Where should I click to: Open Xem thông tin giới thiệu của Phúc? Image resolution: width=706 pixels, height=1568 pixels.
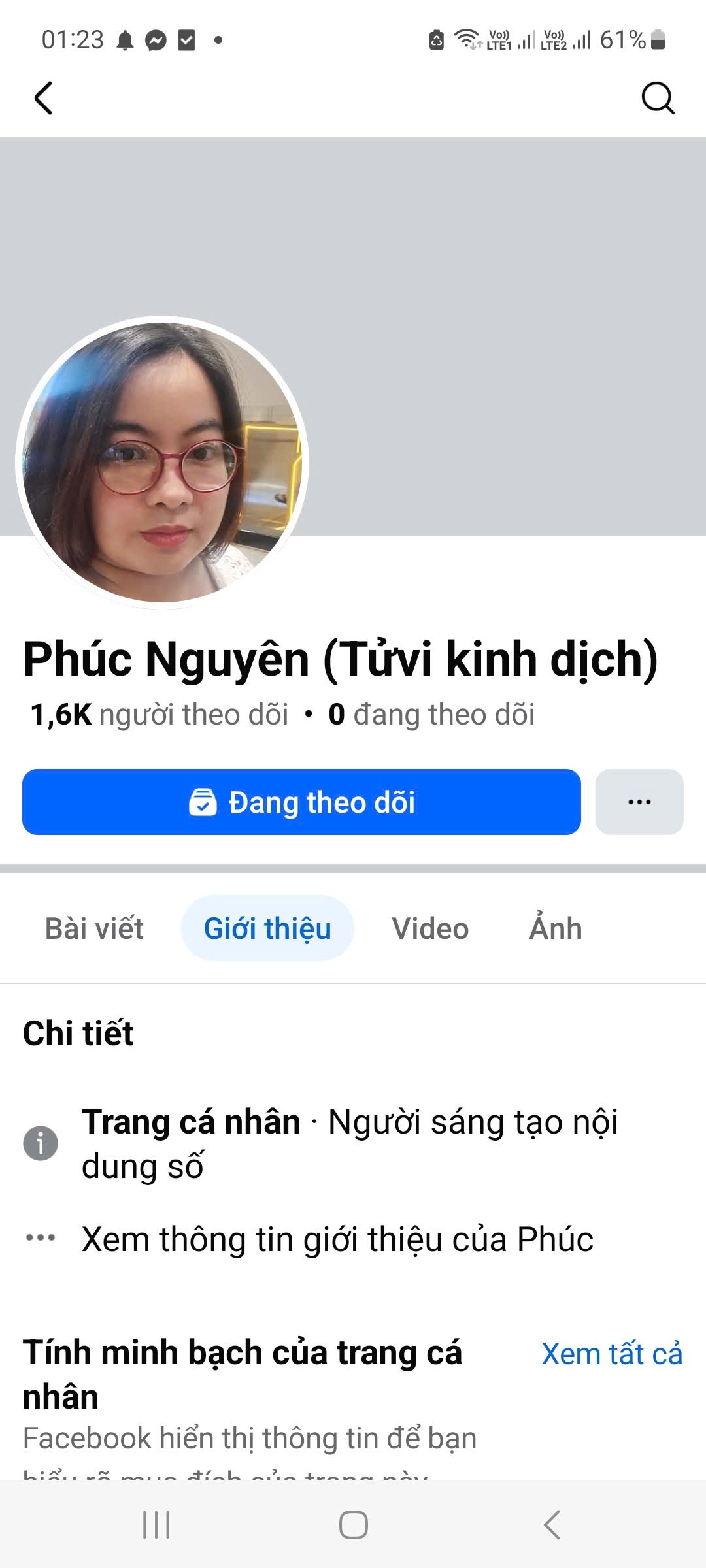(x=337, y=1239)
